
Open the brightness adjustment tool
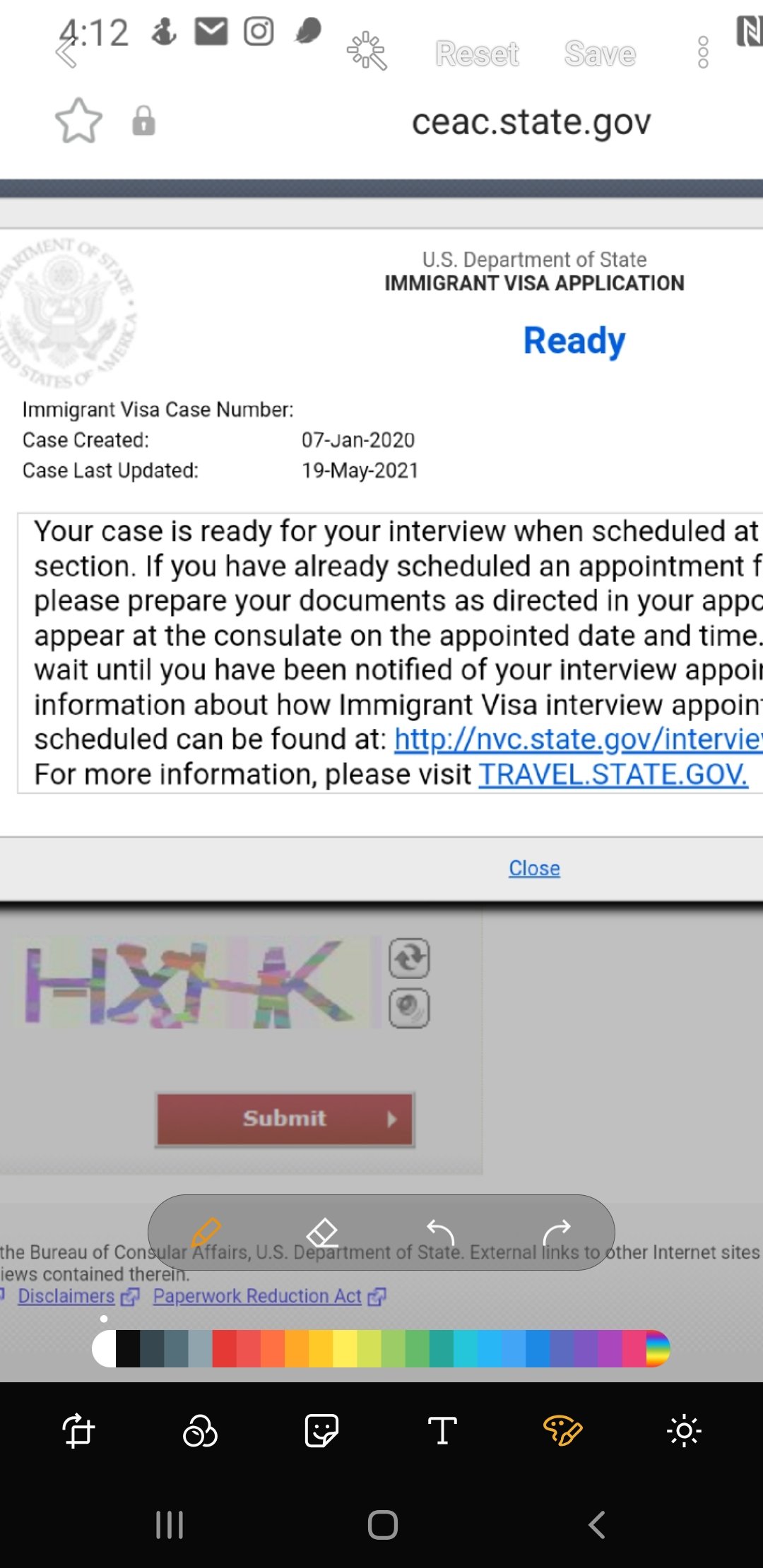click(x=684, y=1431)
